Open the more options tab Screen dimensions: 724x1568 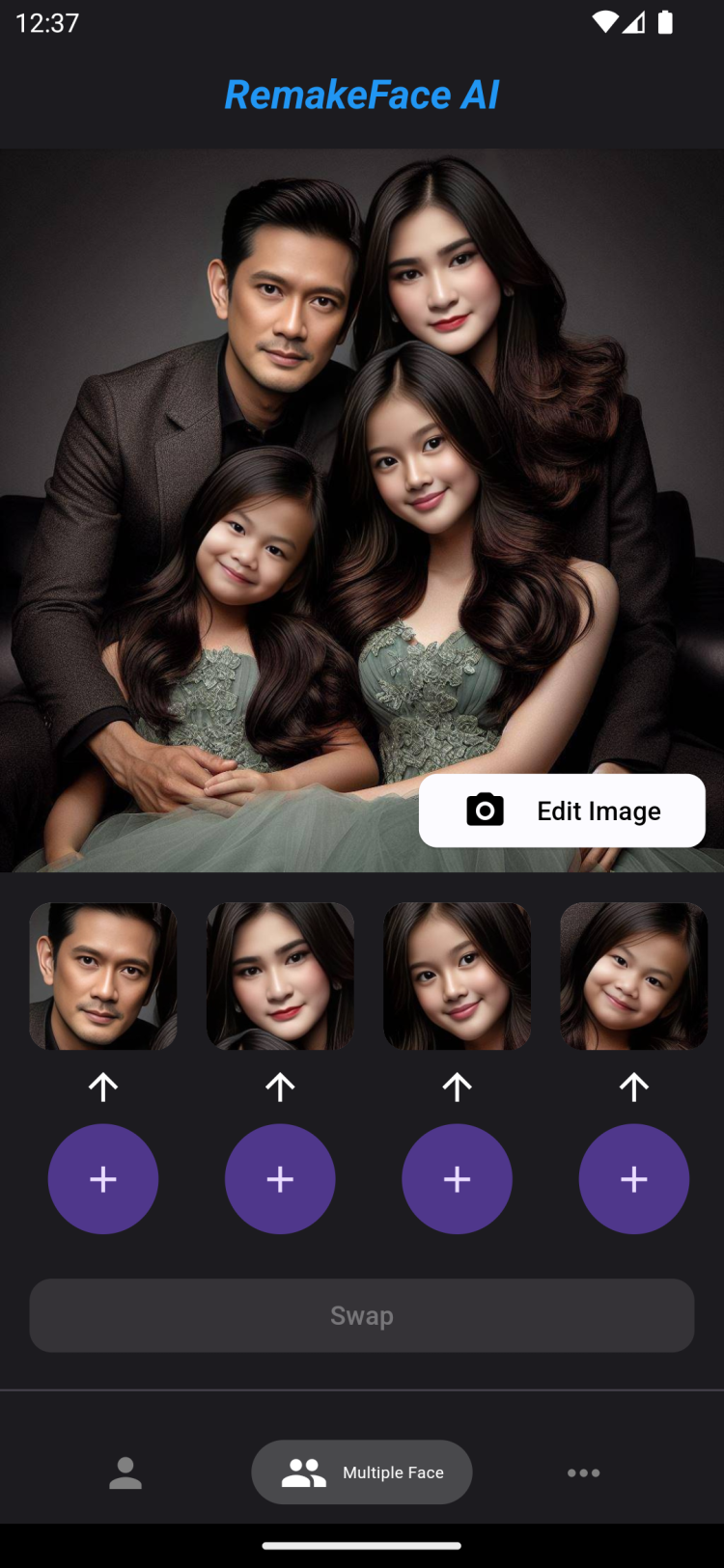(583, 1472)
